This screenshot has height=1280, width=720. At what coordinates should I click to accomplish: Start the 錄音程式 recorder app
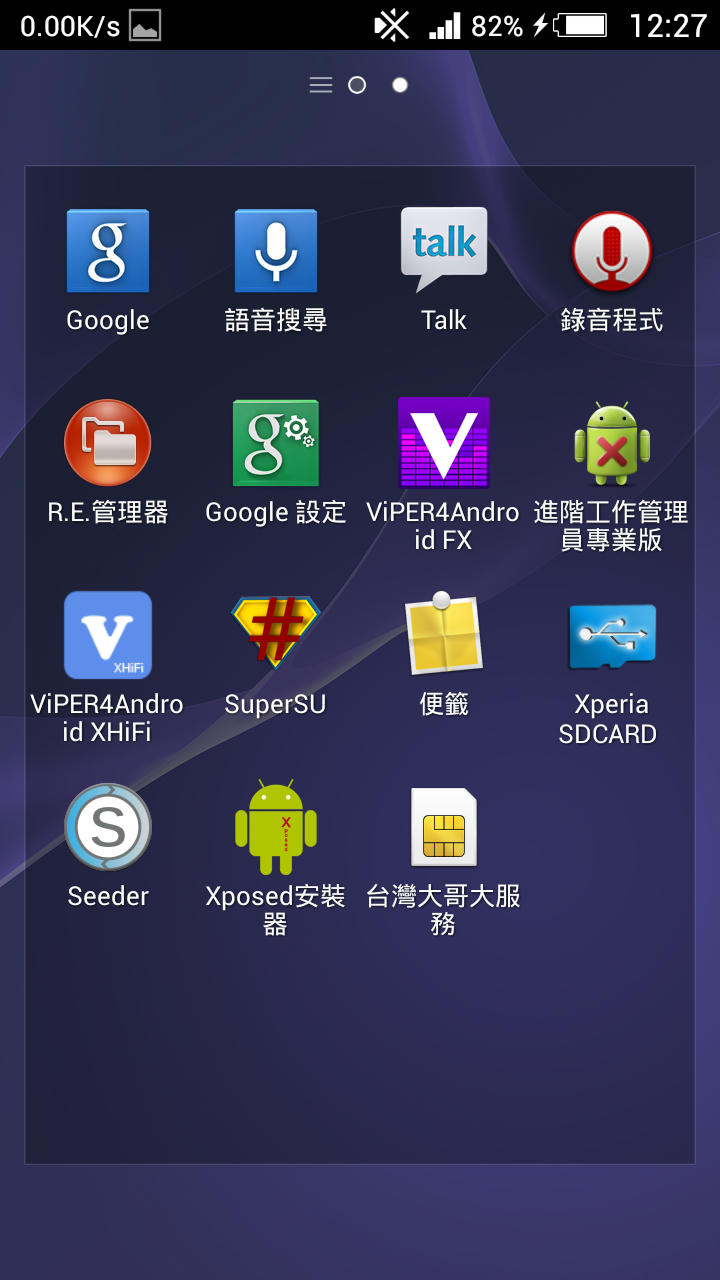coord(611,252)
